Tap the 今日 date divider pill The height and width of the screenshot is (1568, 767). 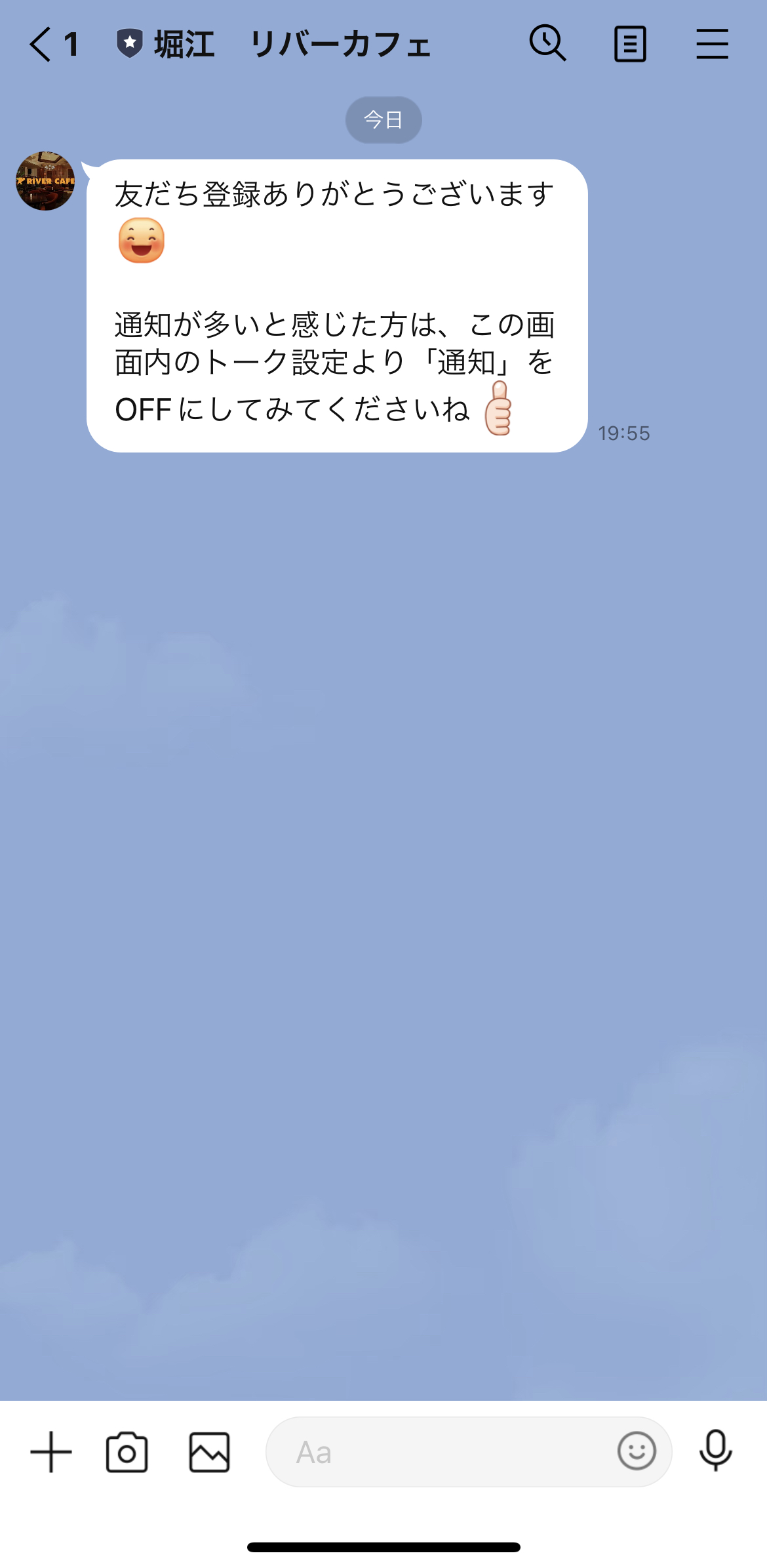pos(383,119)
